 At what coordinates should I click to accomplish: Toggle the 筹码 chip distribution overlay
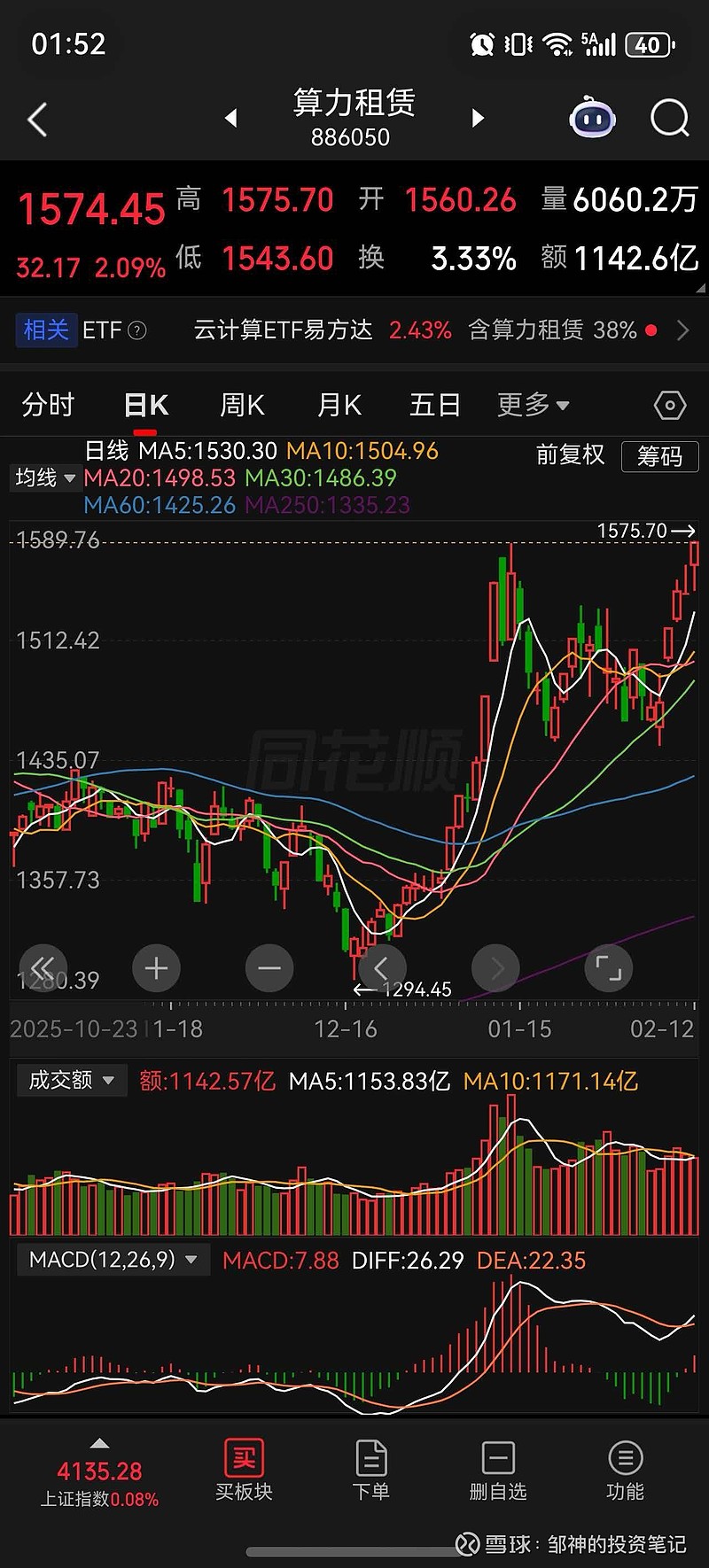coord(659,455)
